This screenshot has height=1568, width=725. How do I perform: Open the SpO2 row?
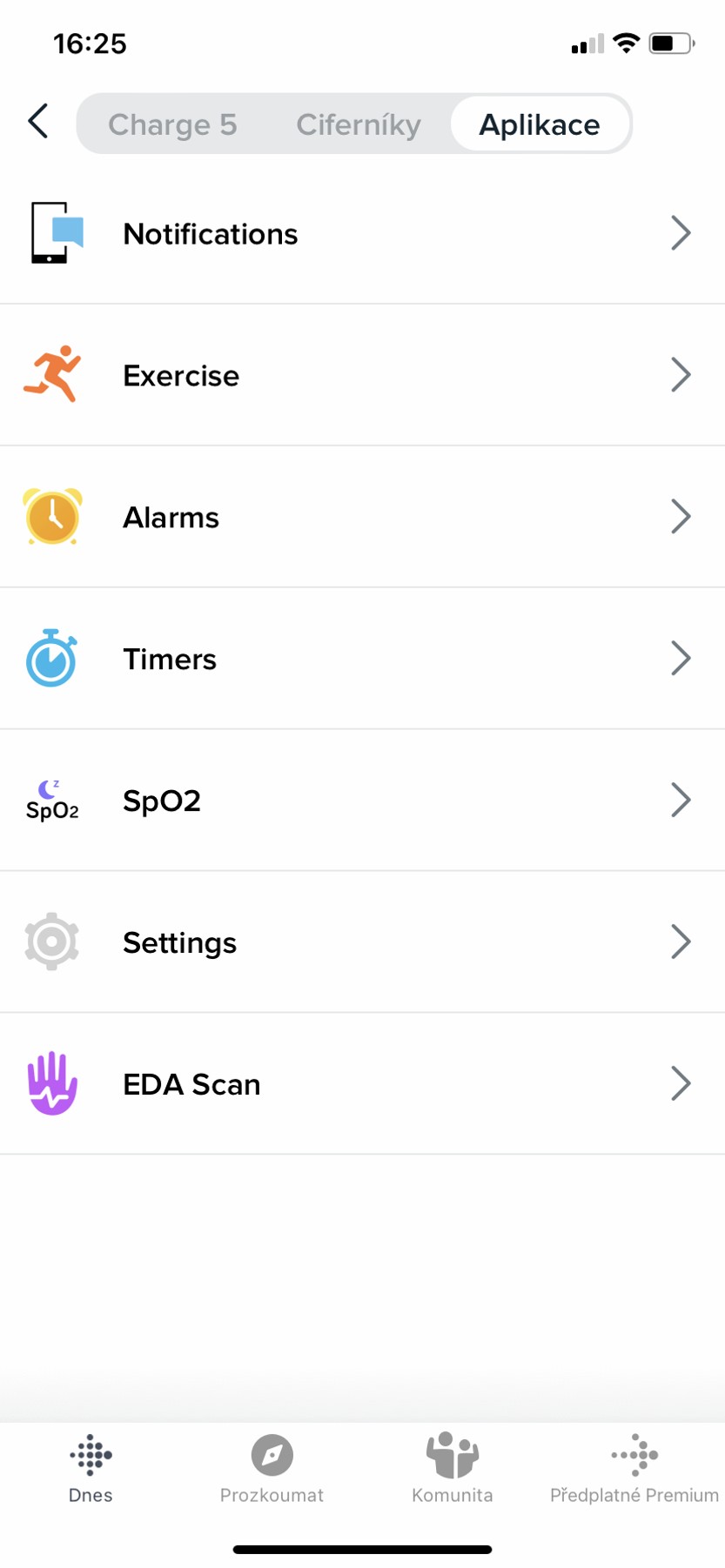tap(362, 801)
